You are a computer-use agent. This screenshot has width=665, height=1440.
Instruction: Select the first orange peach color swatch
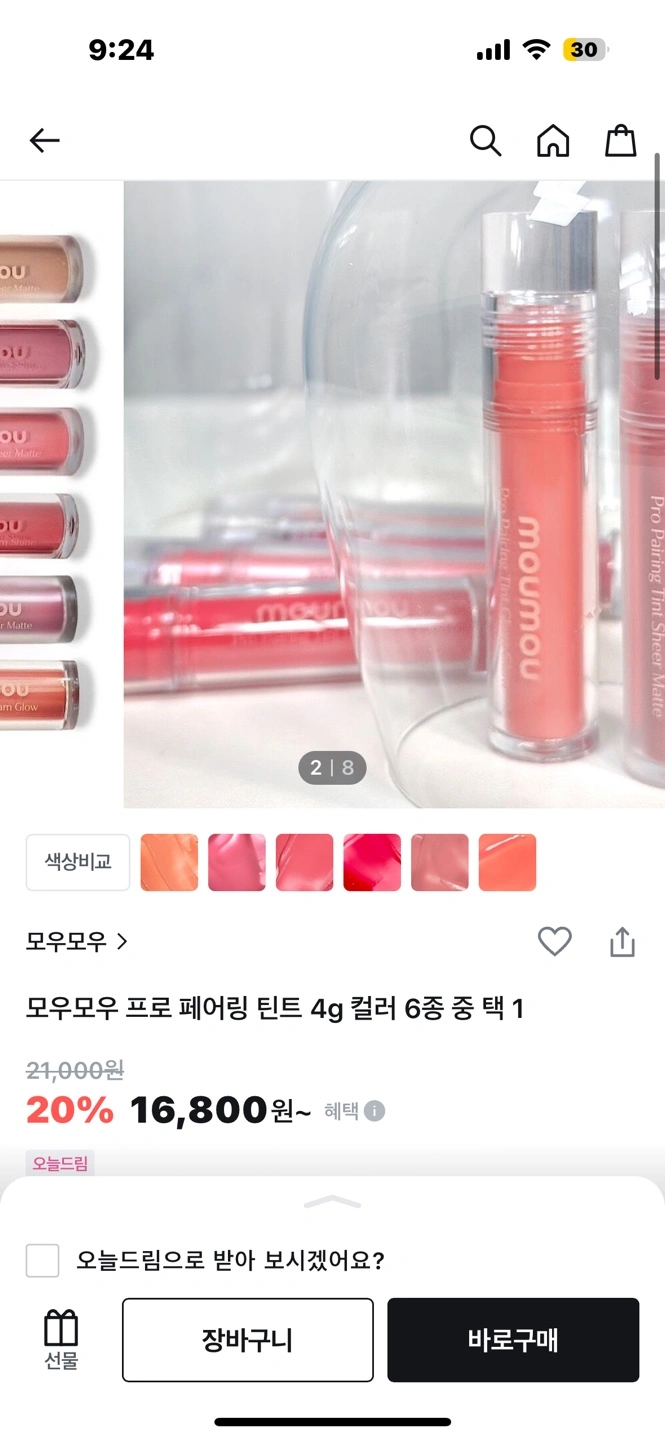(170, 862)
